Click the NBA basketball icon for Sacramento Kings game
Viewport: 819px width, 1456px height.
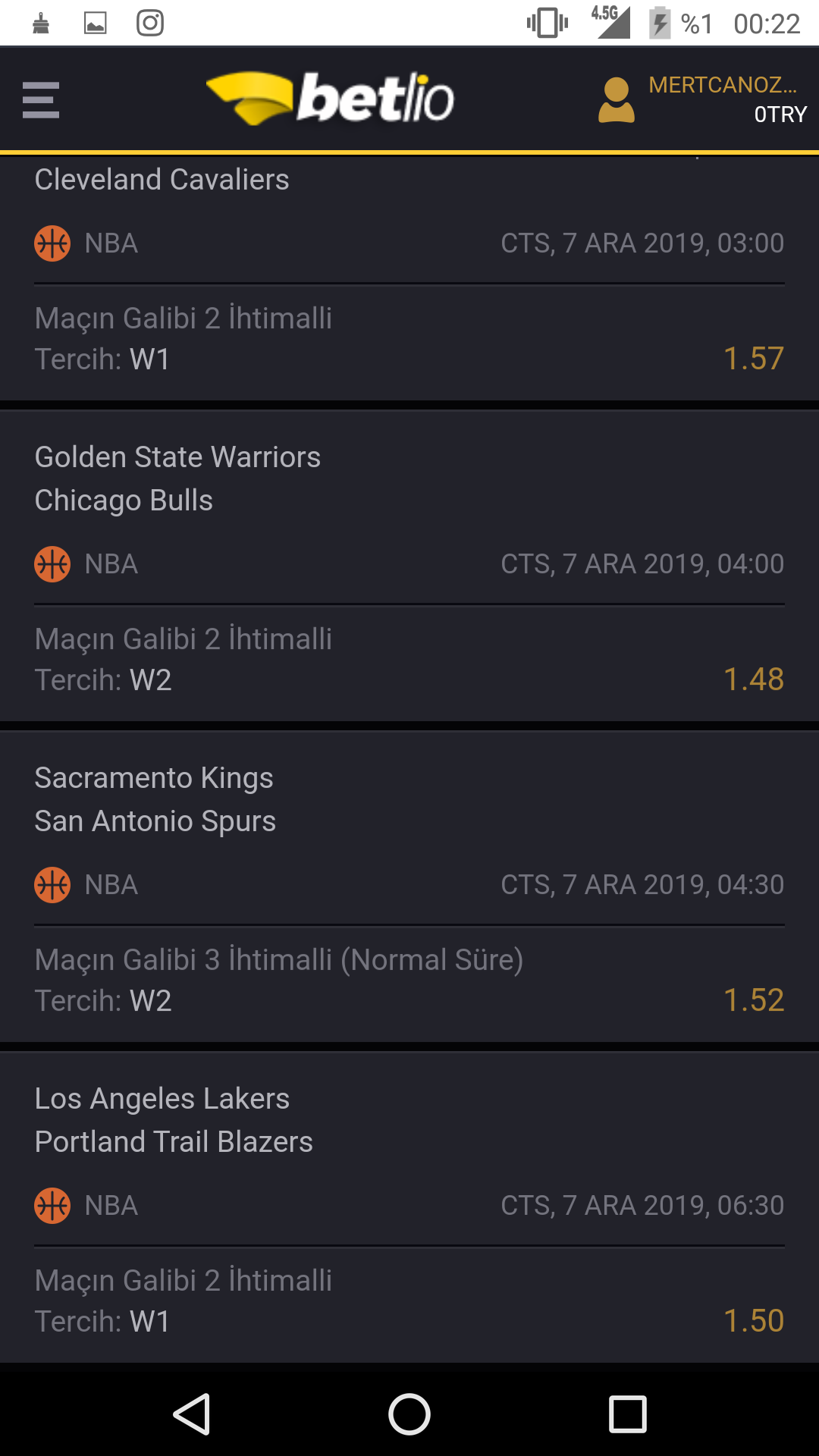pos(52,884)
